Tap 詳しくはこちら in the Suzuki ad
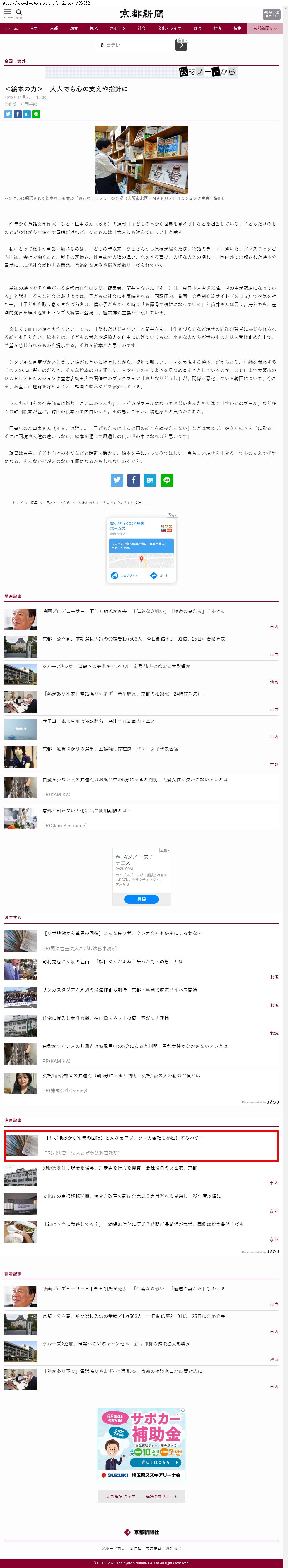Viewport: 288px width, 1568px height. tap(156, 1462)
